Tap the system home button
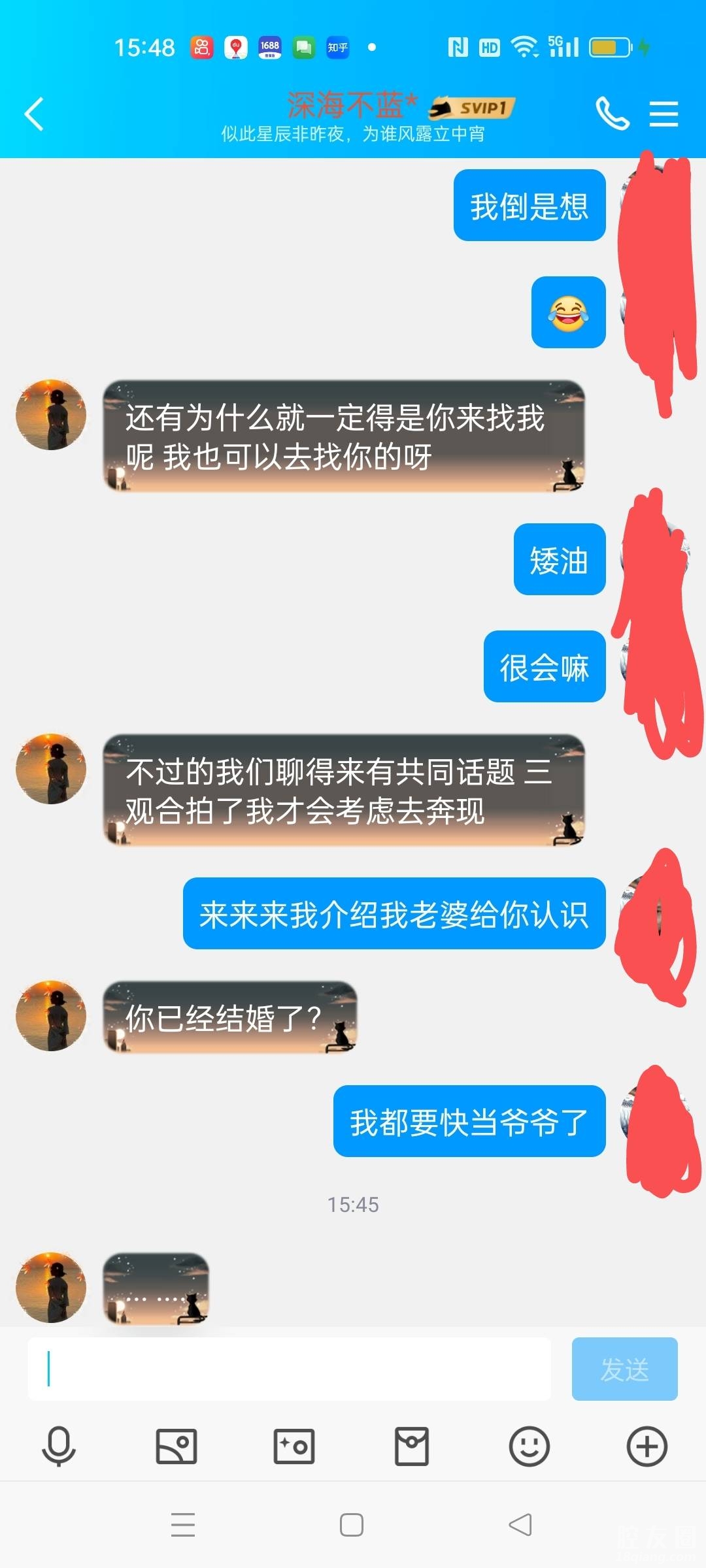 point(352,1525)
